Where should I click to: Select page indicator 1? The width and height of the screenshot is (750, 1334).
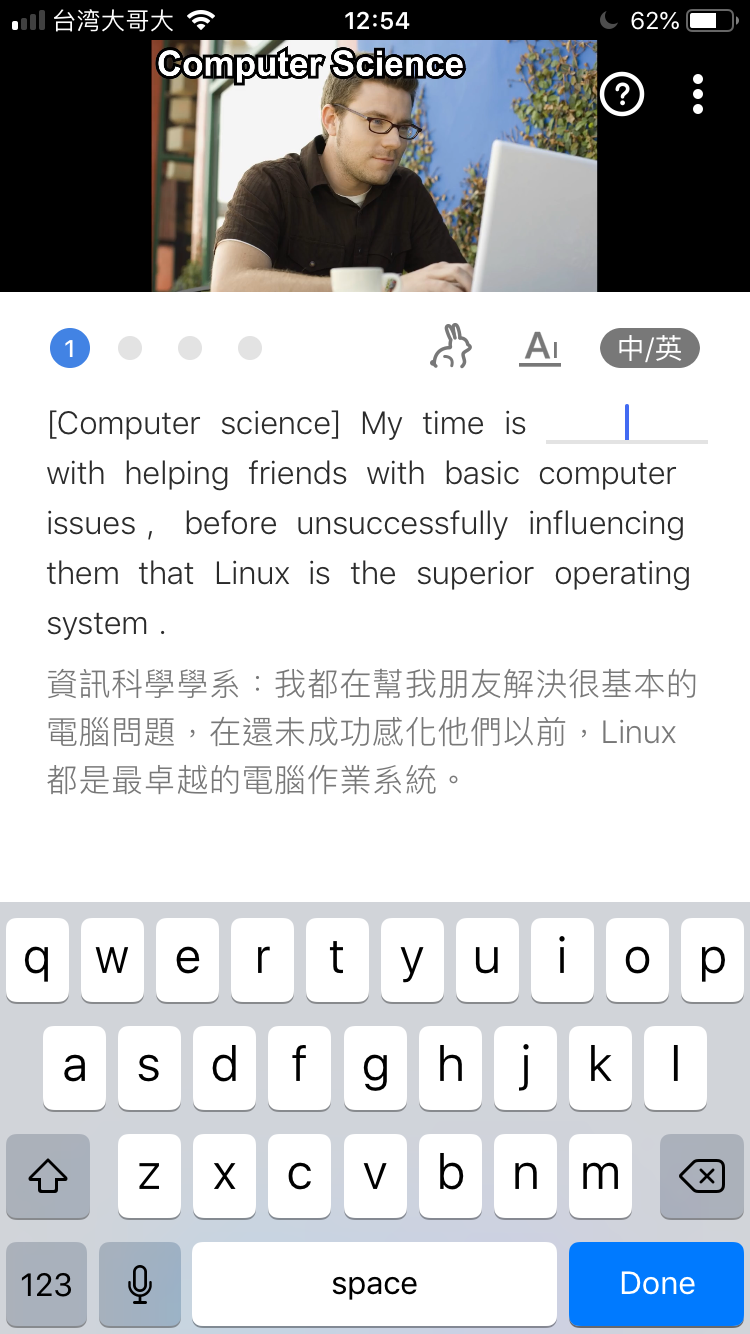coord(70,348)
